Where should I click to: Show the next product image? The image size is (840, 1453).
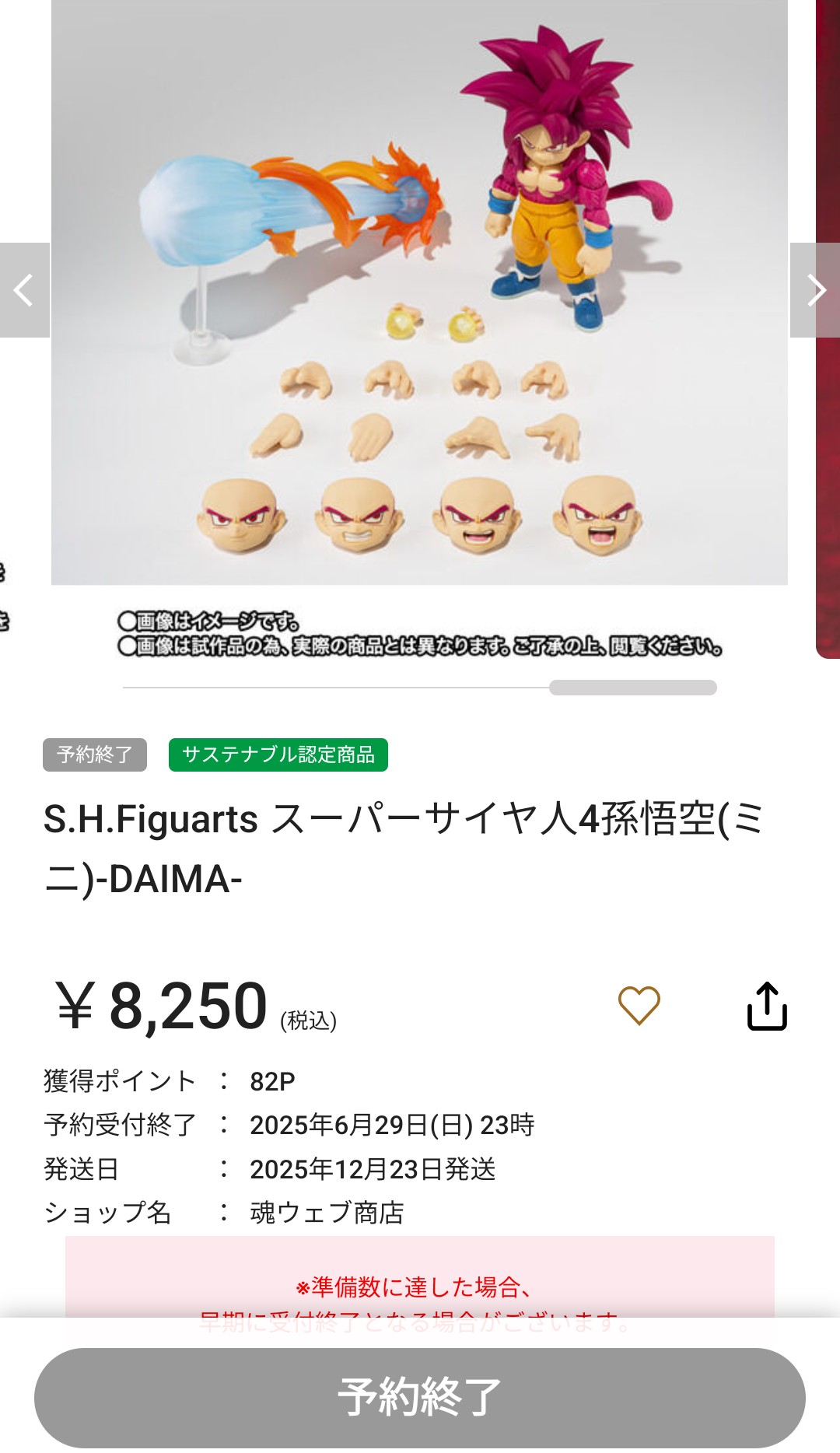pyautogui.click(x=815, y=290)
